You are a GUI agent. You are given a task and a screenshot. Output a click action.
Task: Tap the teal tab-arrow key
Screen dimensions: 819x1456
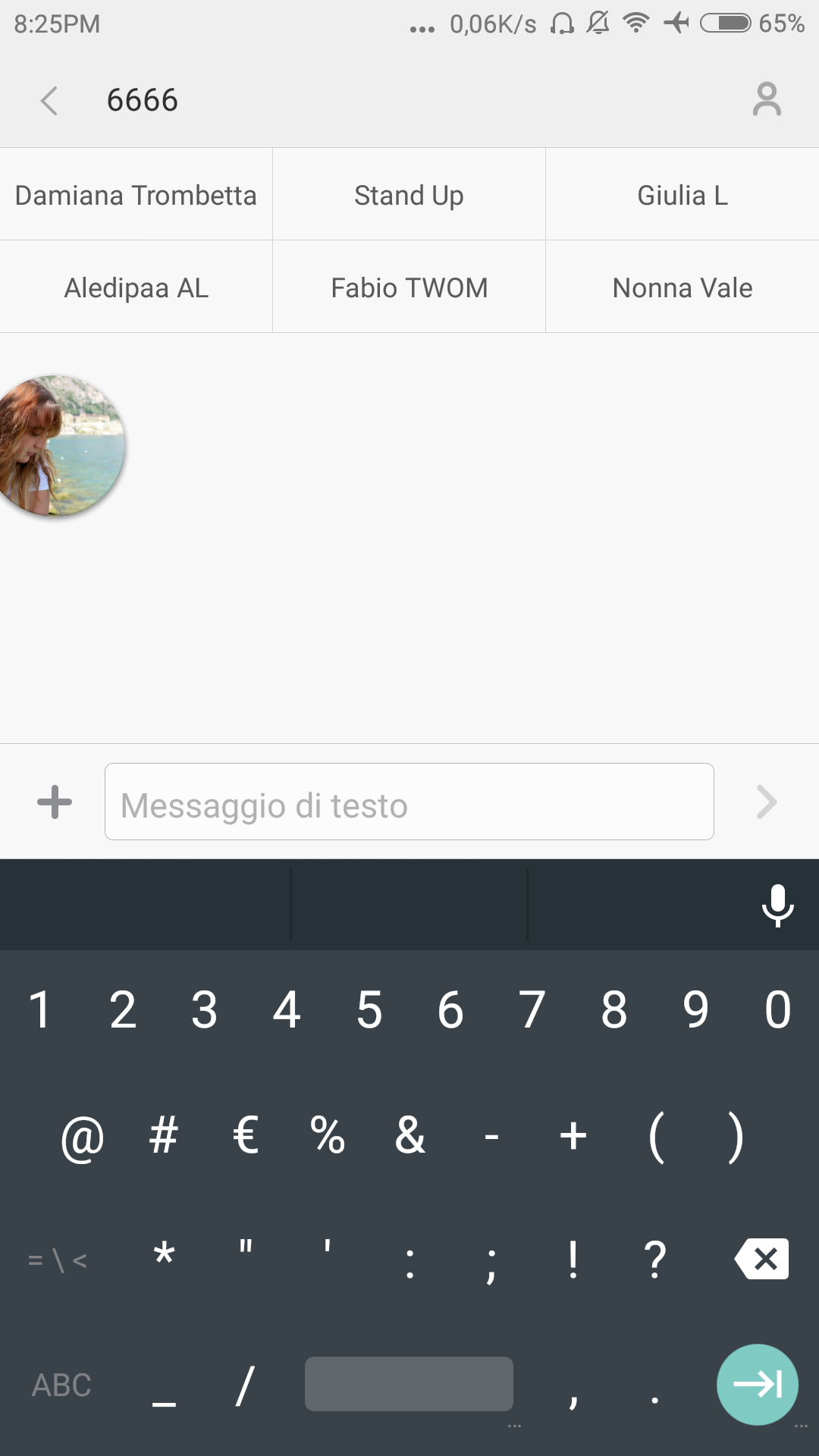pos(758,1385)
